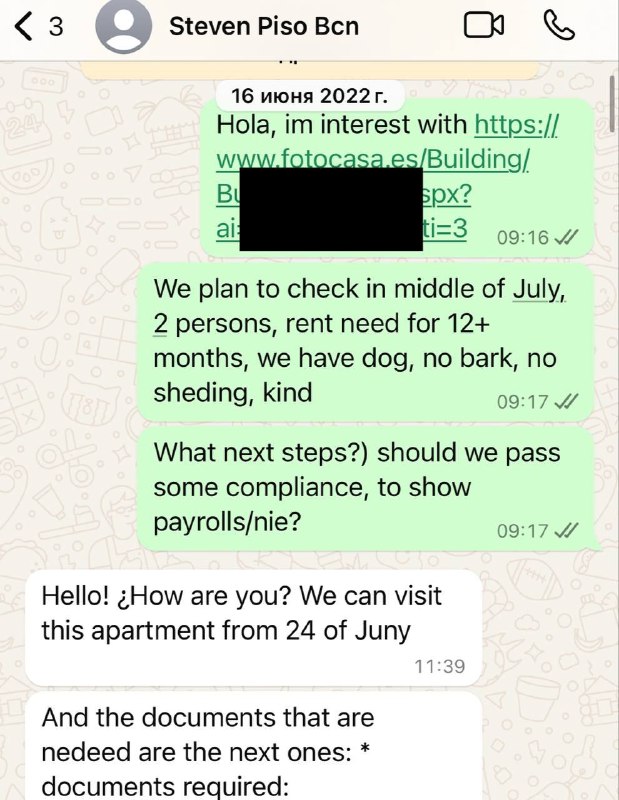
Task: Start a video call with Steven
Action: click(484, 27)
